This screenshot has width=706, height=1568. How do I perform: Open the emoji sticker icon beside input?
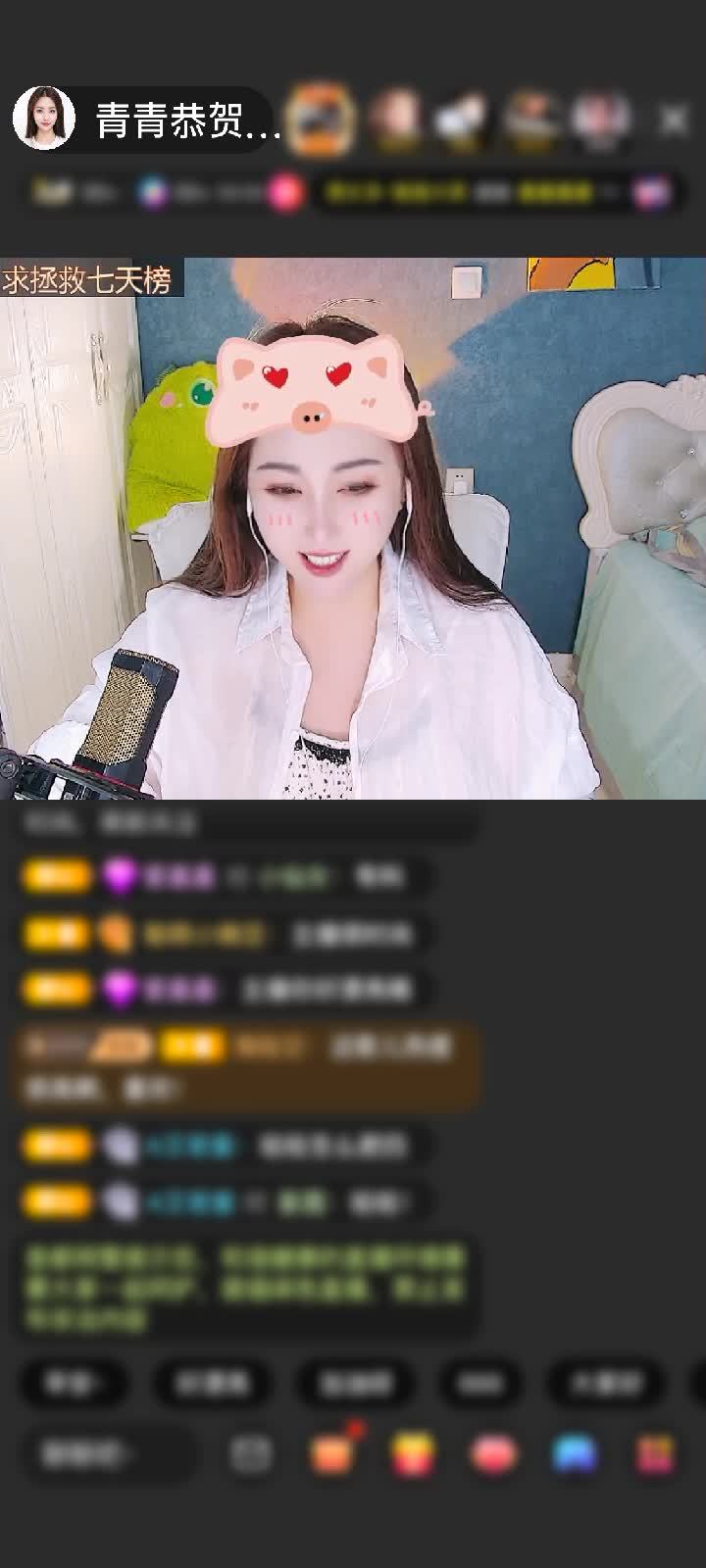coord(251,1454)
